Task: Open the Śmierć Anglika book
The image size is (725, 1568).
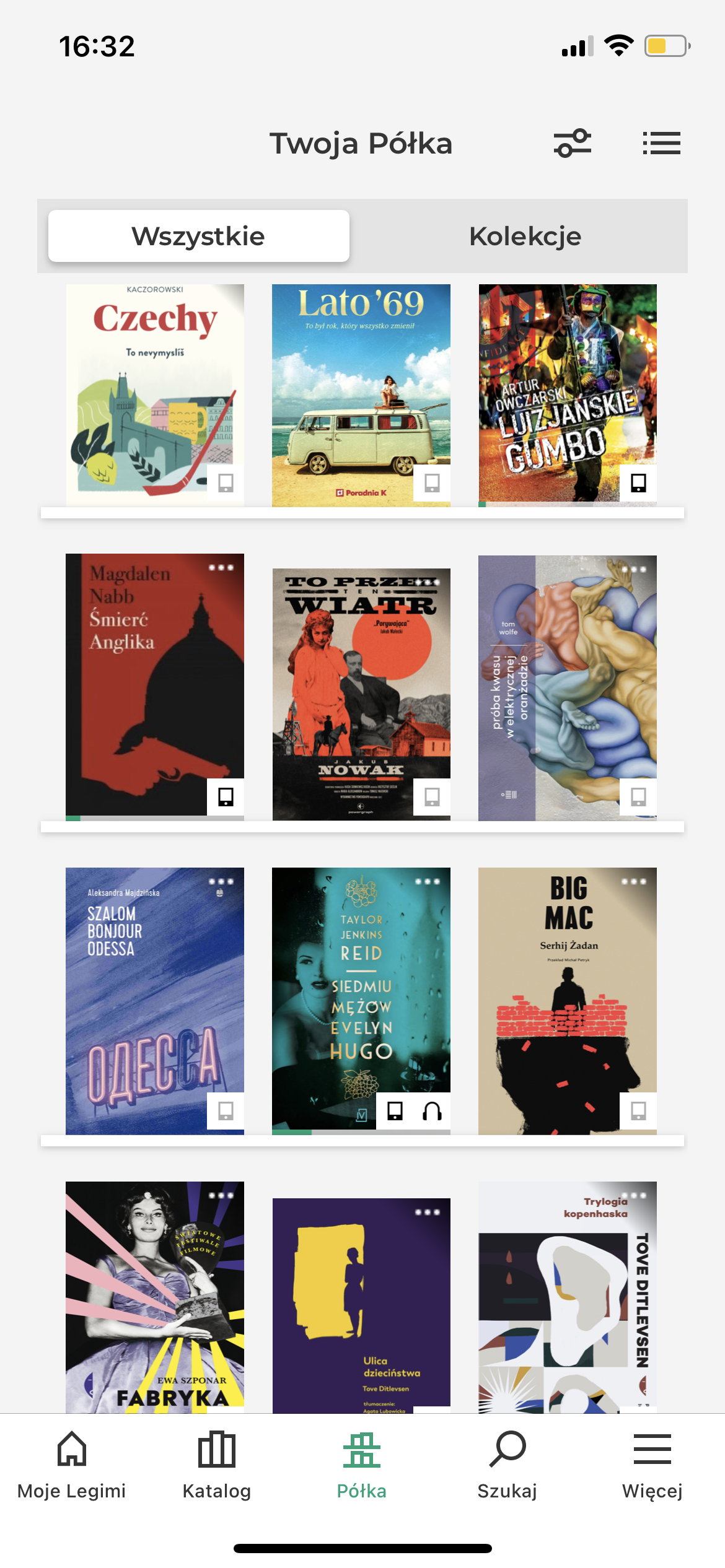Action: click(x=155, y=687)
